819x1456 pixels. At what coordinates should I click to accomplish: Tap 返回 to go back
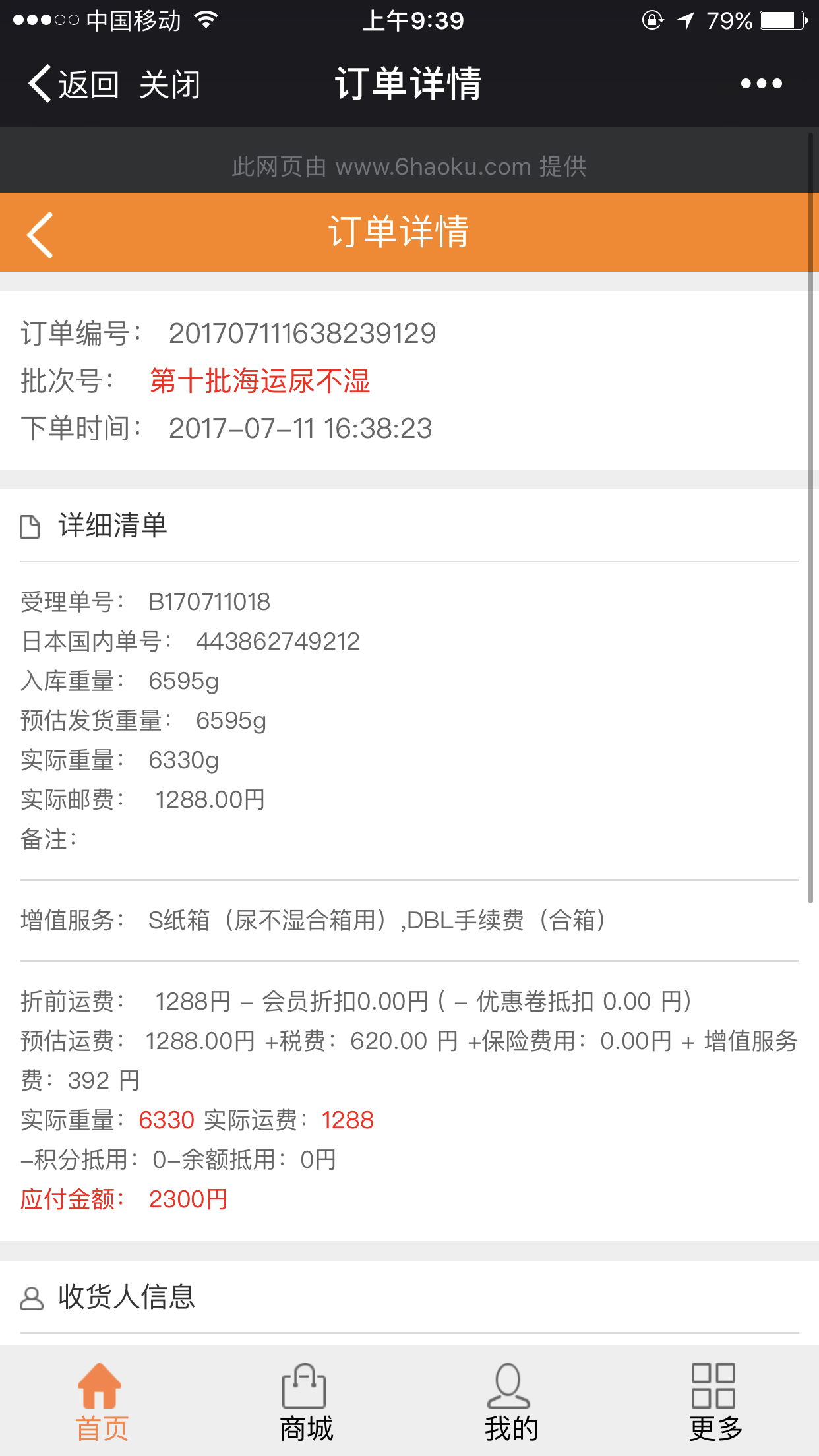click(73, 84)
